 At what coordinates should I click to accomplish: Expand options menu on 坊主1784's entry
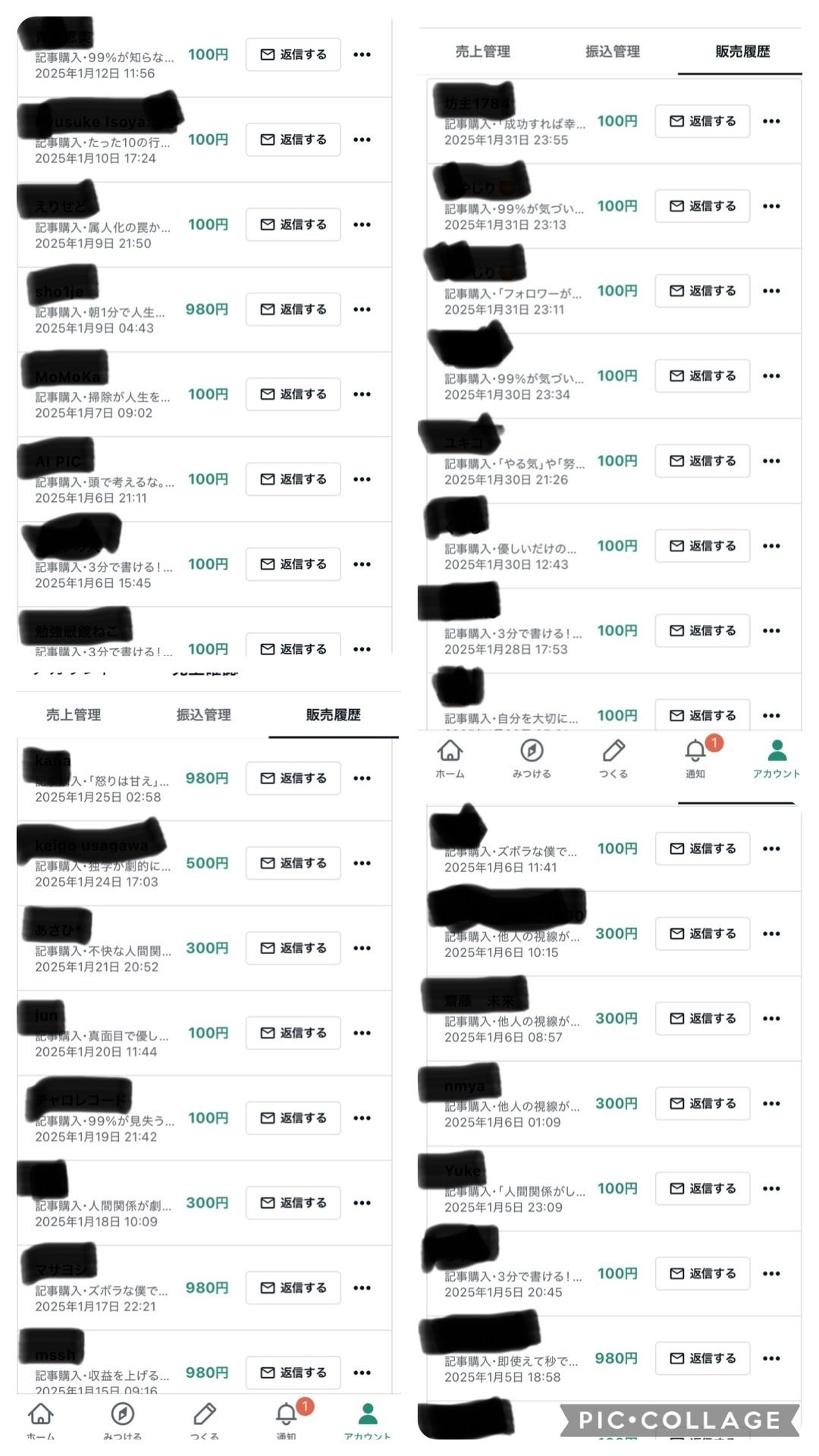772,120
